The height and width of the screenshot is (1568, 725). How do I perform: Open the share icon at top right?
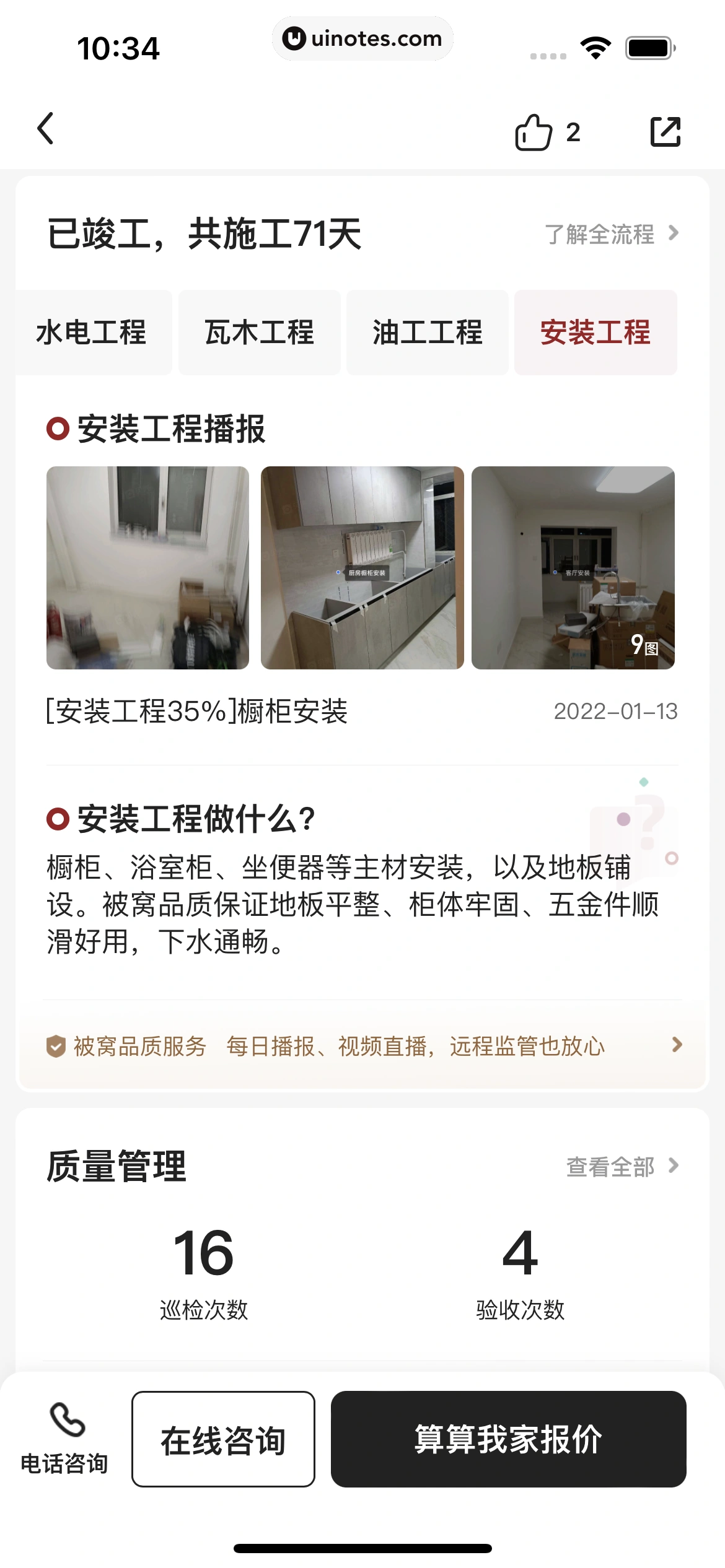[x=666, y=131]
